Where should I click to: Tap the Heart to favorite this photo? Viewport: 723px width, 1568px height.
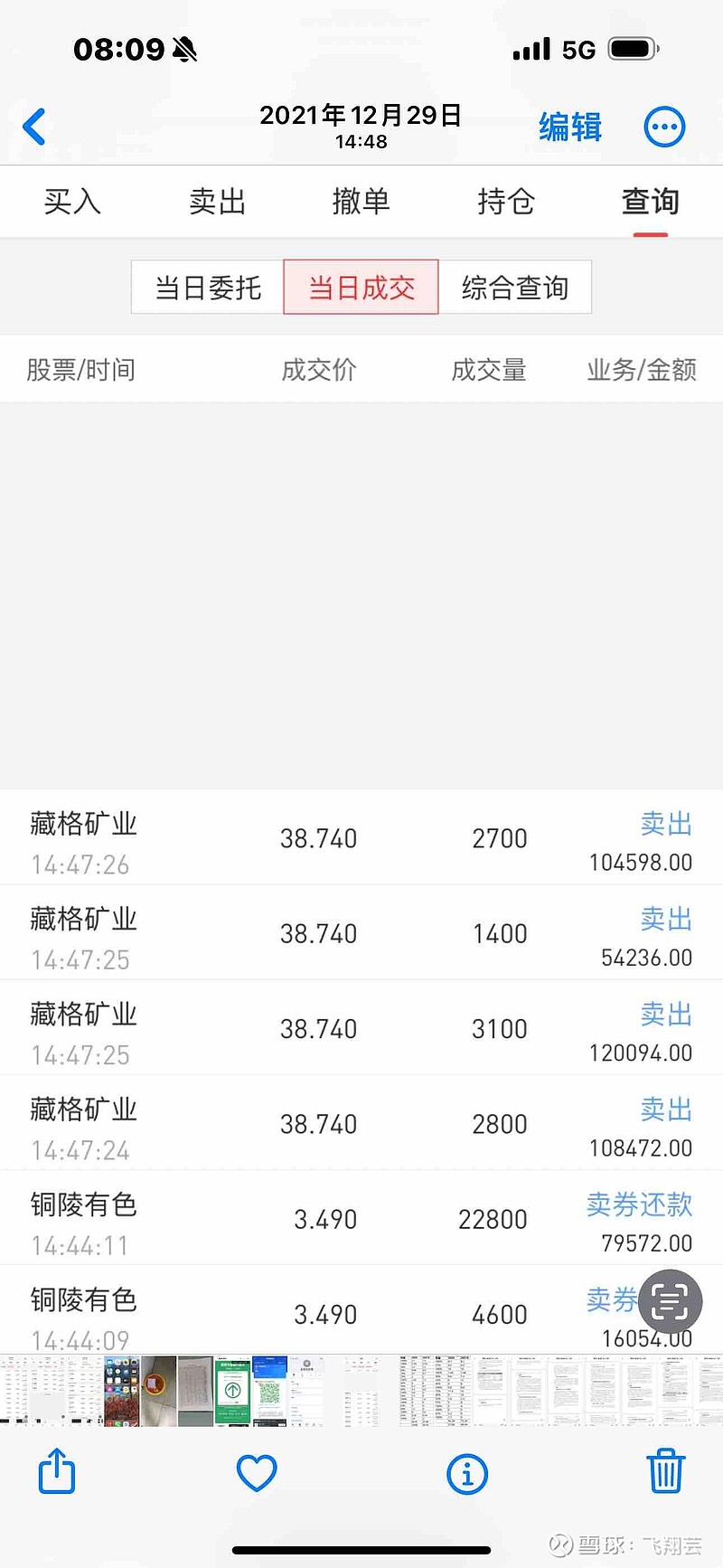point(257,1471)
